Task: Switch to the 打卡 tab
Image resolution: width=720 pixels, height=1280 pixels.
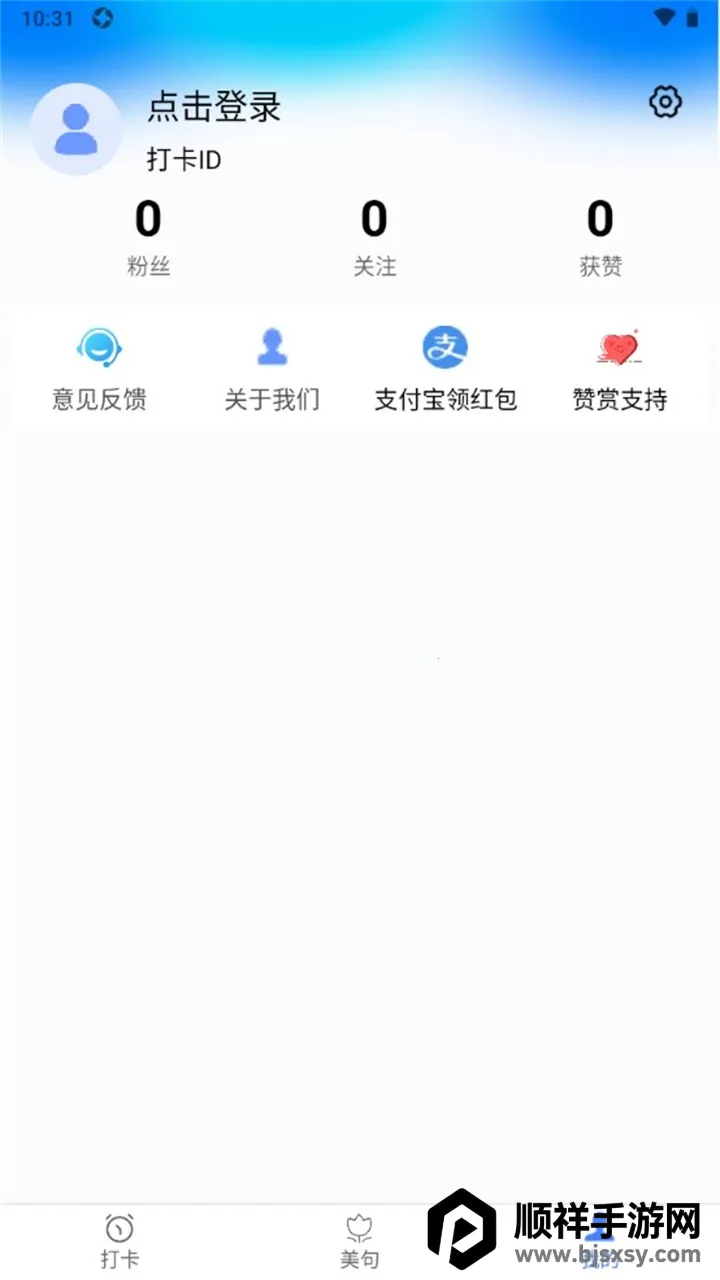Action: point(120,1240)
